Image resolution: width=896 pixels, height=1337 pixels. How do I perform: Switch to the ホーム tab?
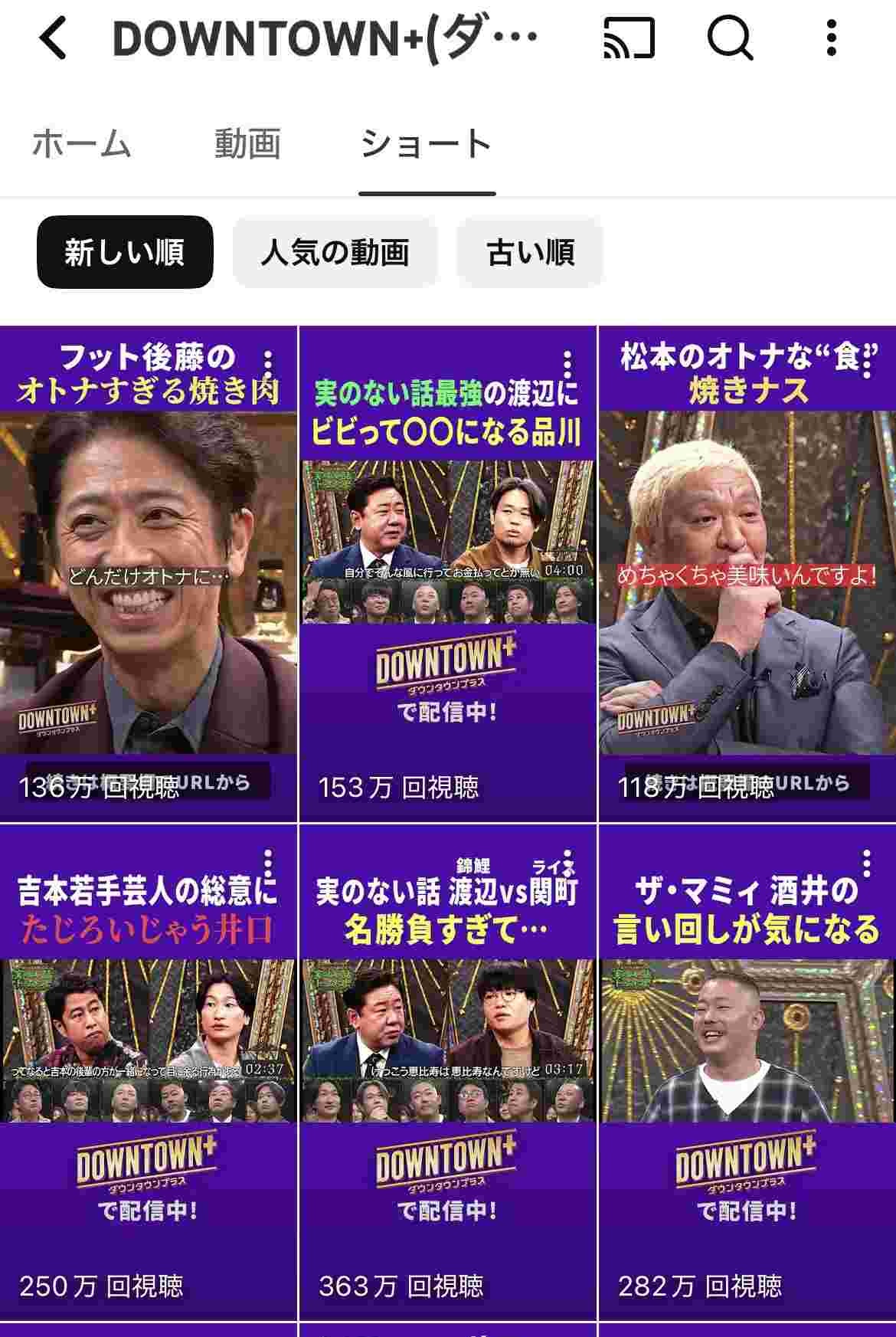[82, 144]
